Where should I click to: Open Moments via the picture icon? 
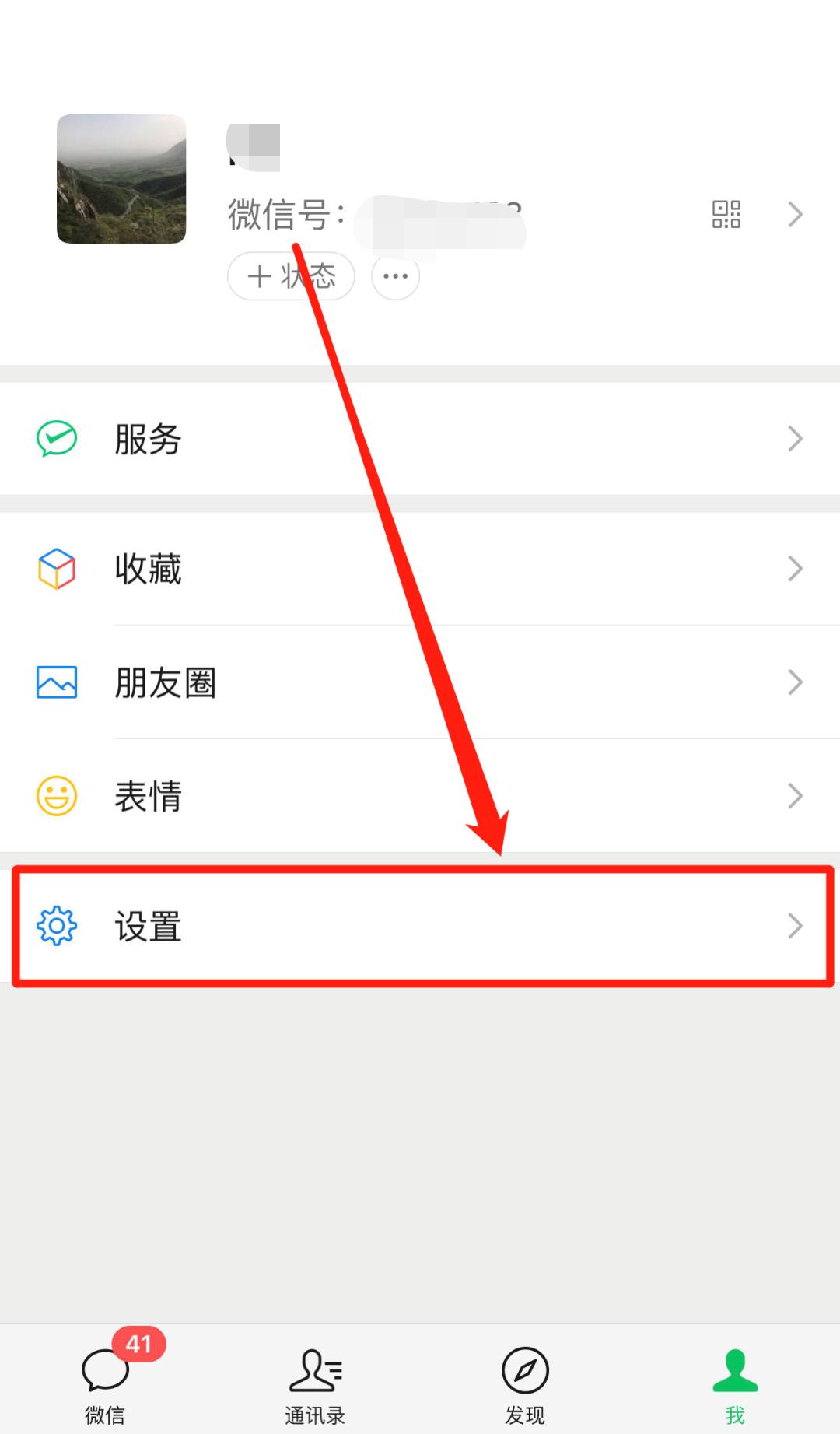pyautogui.click(x=55, y=682)
